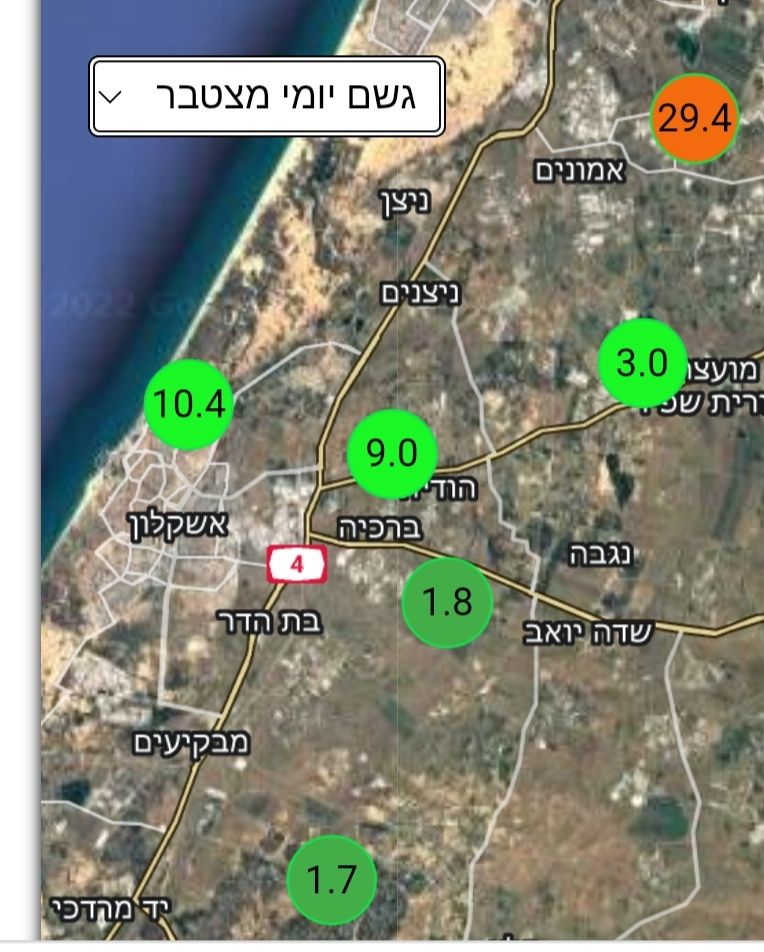Tap the 10.4 rain marker near Ashkelon

click(189, 404)
